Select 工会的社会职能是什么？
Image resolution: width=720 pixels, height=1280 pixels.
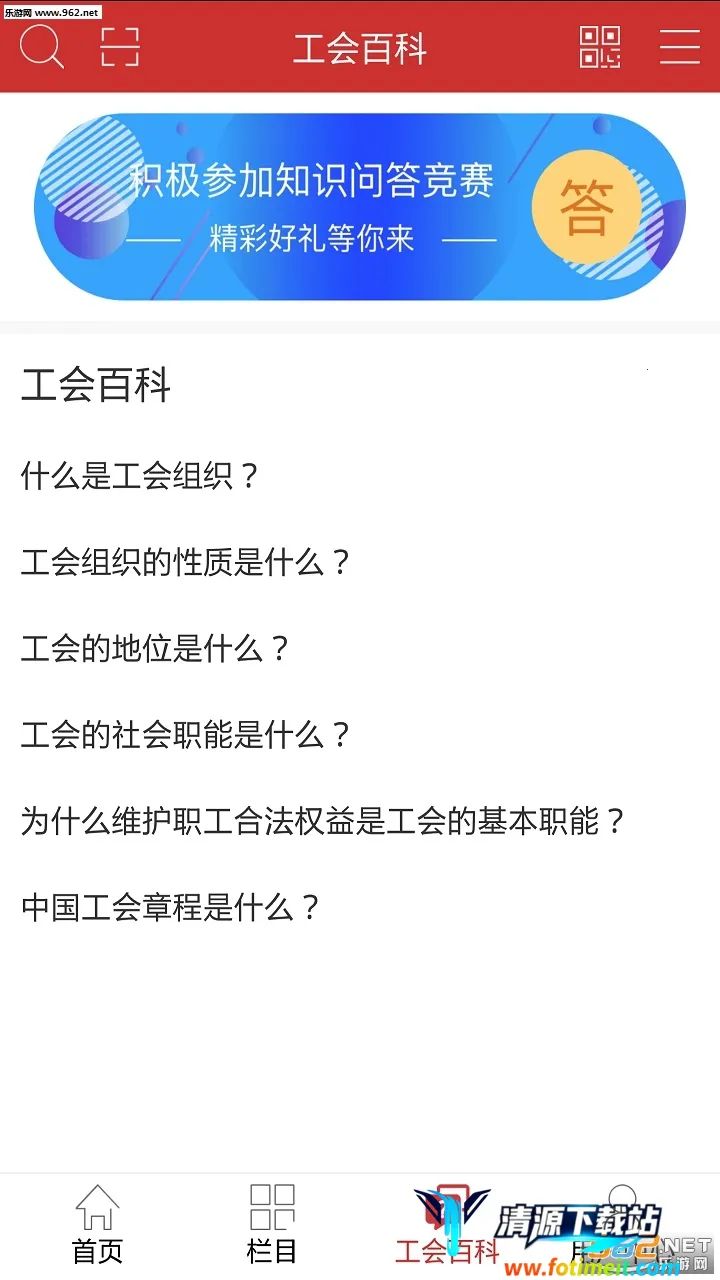(x=187, y=736)
